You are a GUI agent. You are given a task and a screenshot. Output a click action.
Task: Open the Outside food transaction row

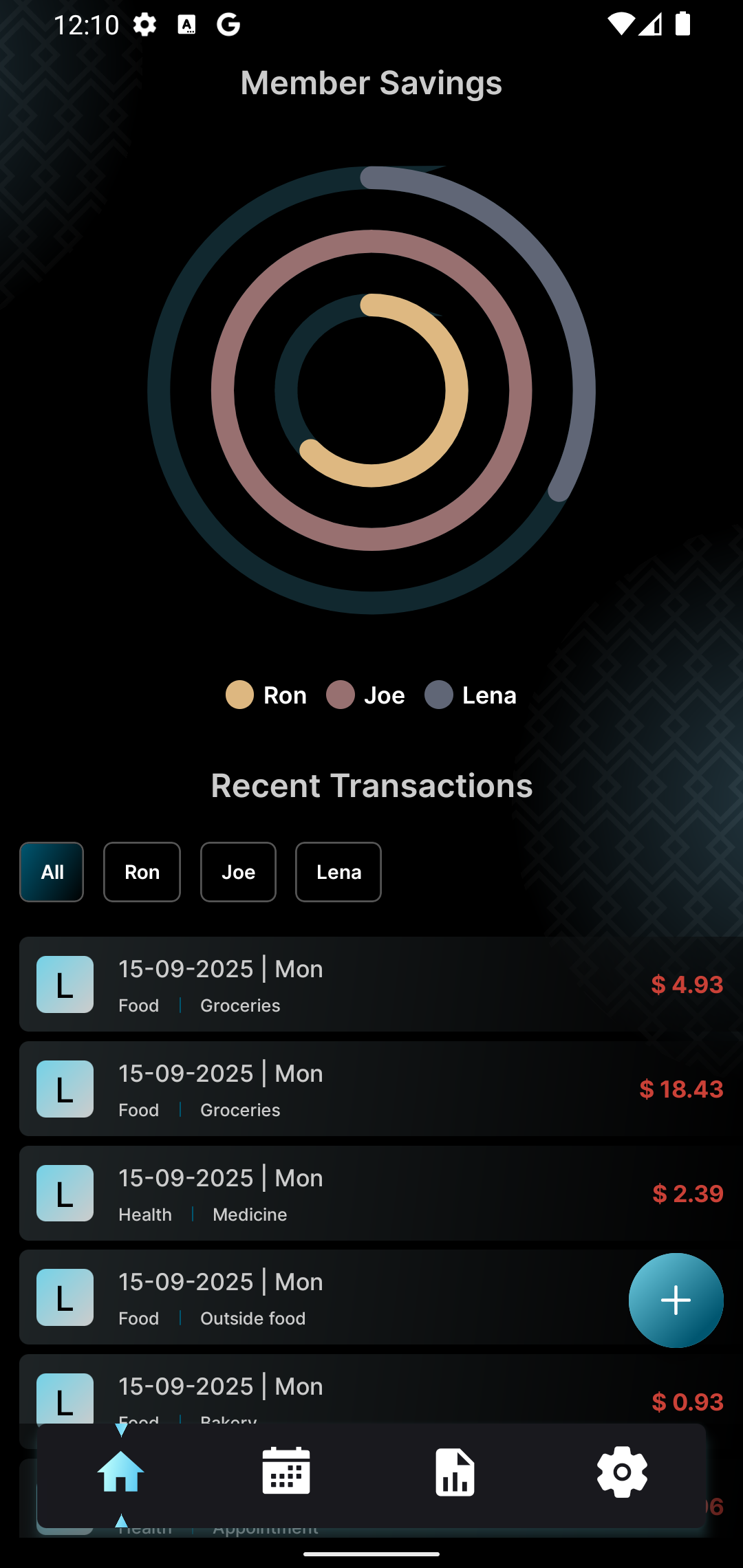pyautogui.click(x=310, y=1298)
